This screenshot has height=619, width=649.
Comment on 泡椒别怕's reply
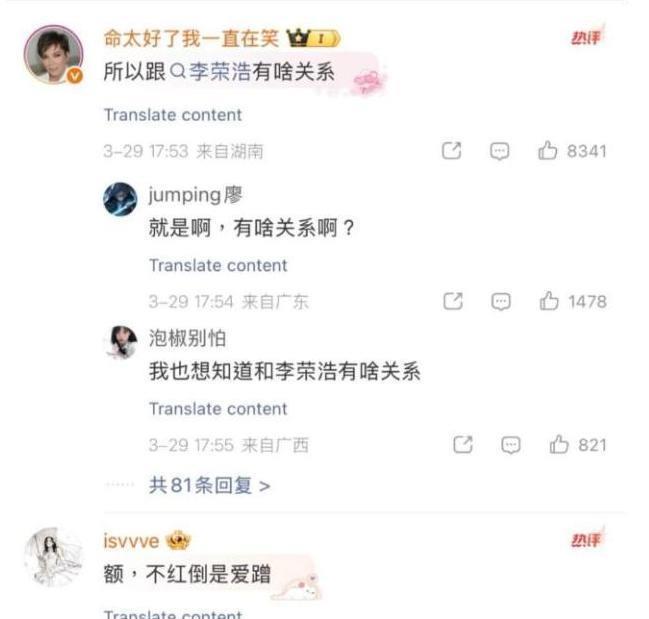511,445
